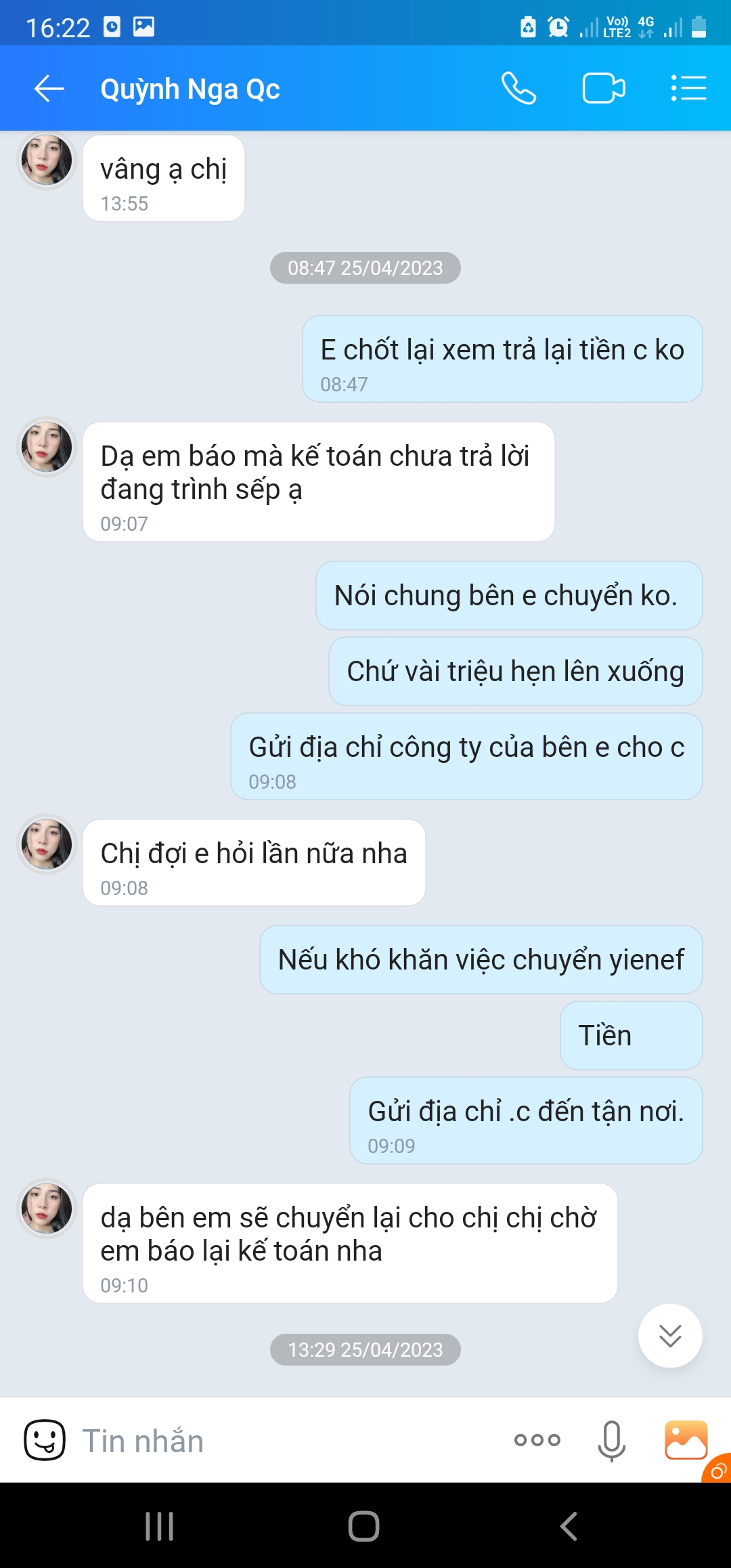Screen dimensions: 731x1568
Task: Start a video call with Quỳnh Nga Qc
Action: (x=603, y=89)
